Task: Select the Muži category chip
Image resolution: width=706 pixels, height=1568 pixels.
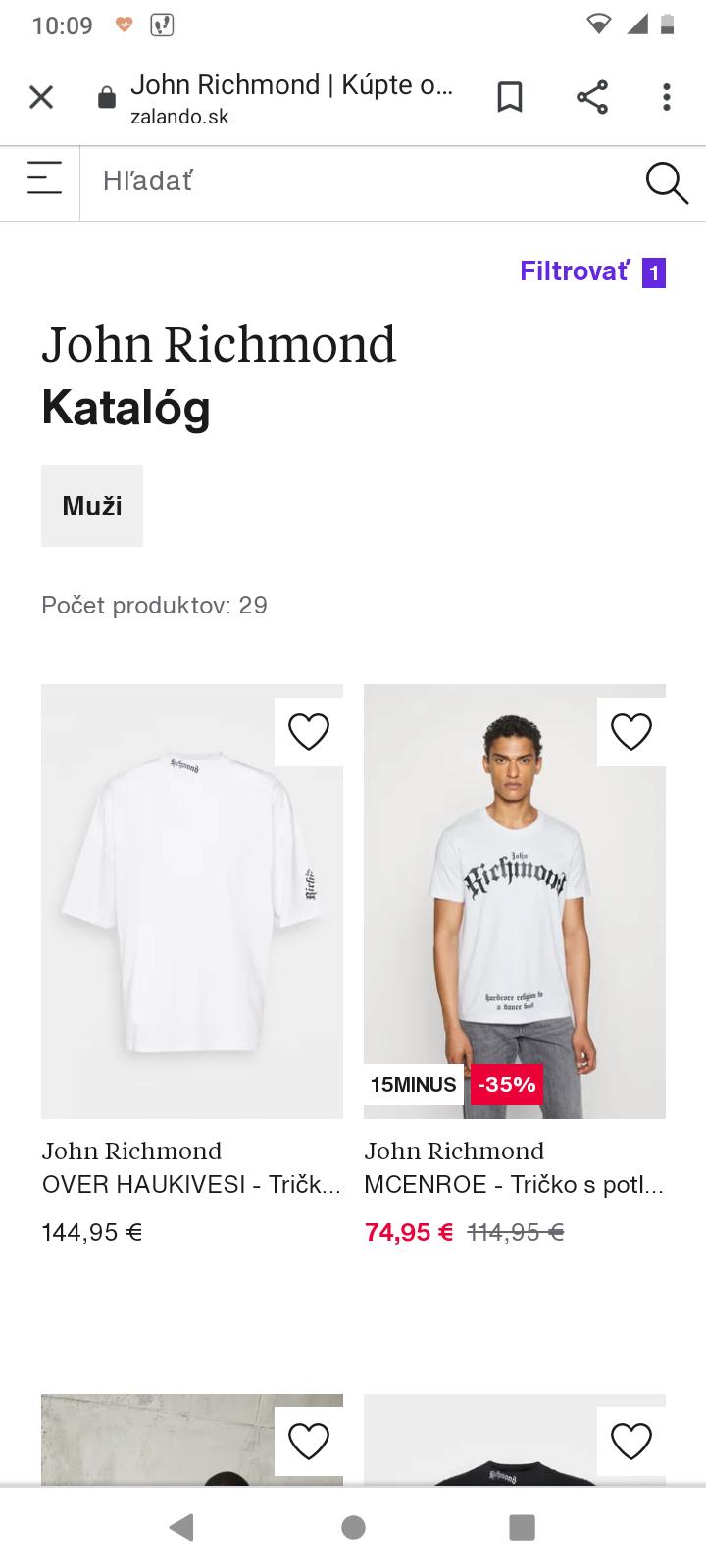Action: pyautogui.click(x=92, y=506)
